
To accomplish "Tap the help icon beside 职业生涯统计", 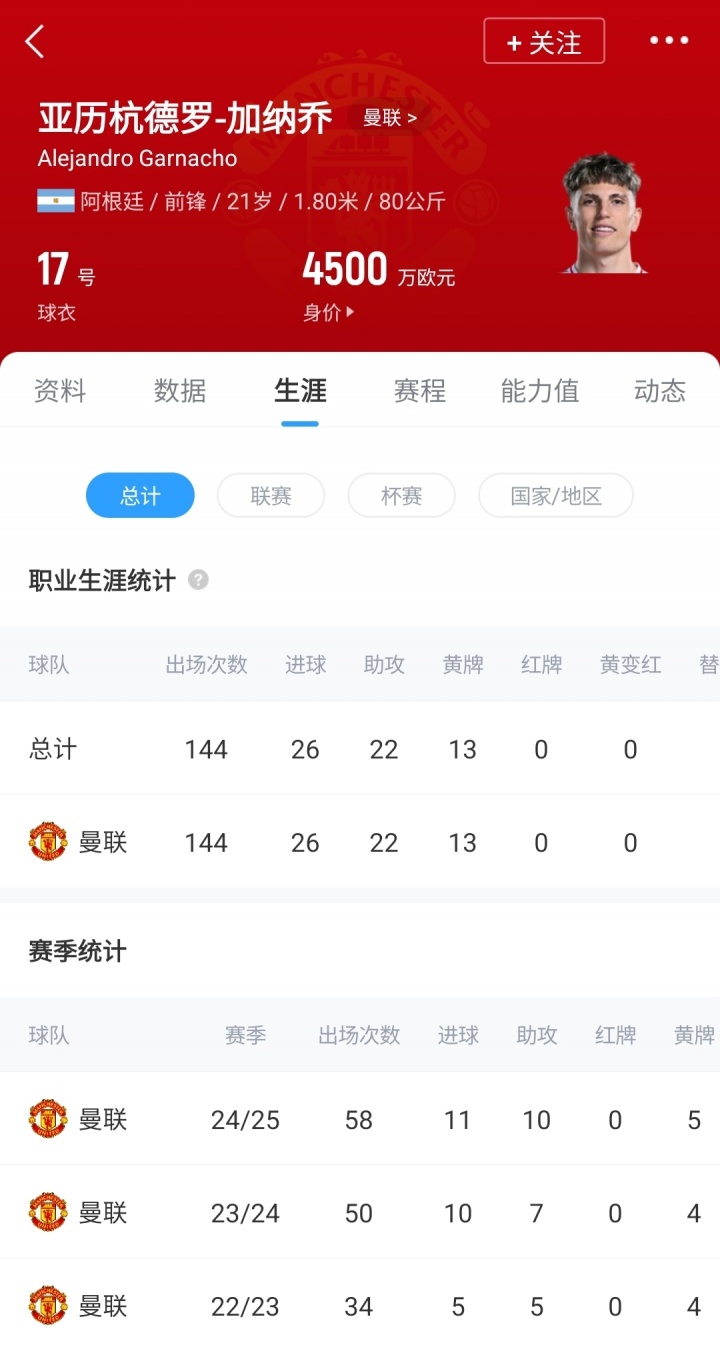I will 198,580.
